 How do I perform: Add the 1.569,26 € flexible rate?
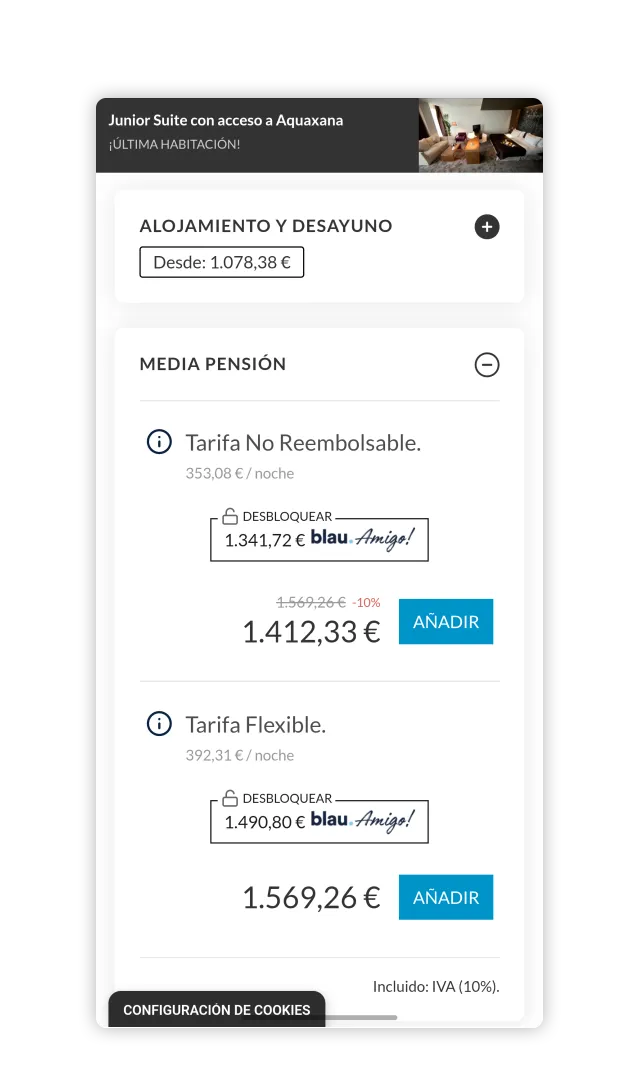tap(446, 897)
